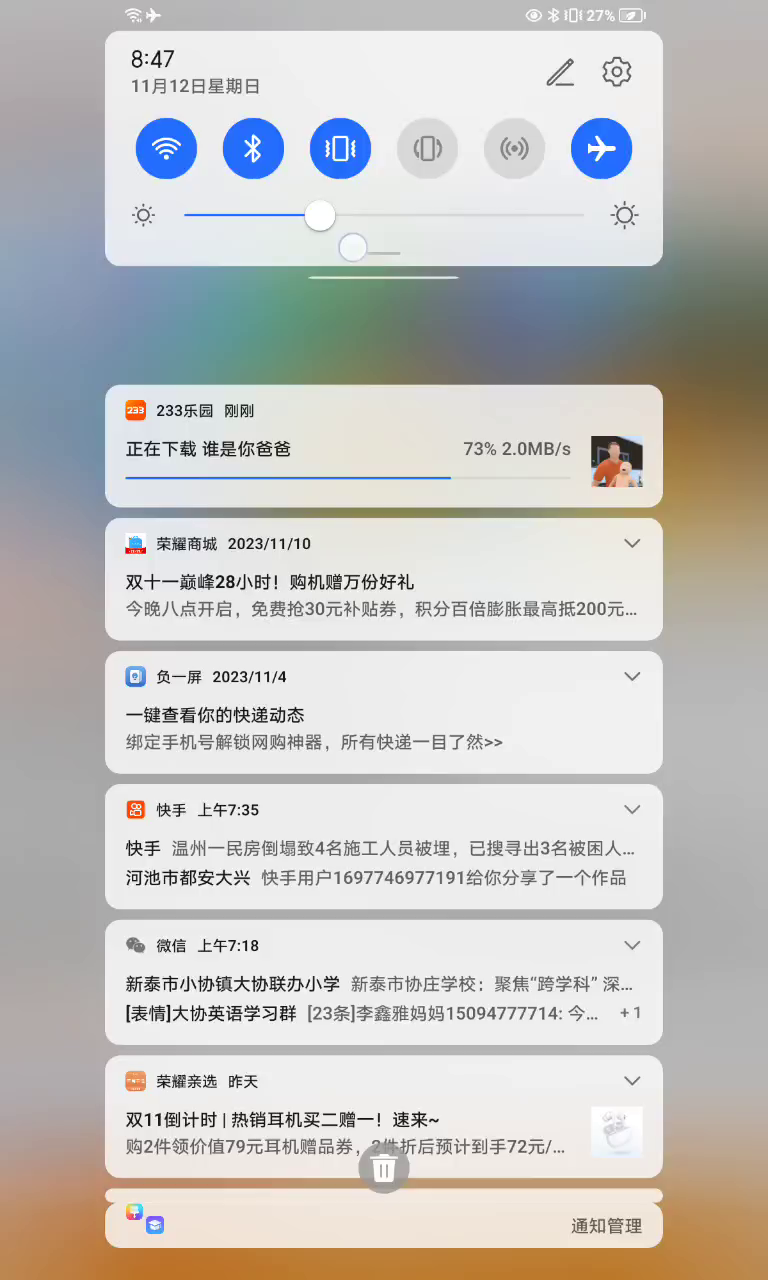Clear all notifications with the trash icon
Viewport: 768px width, 1280px height.
(x=384, y=1168)
